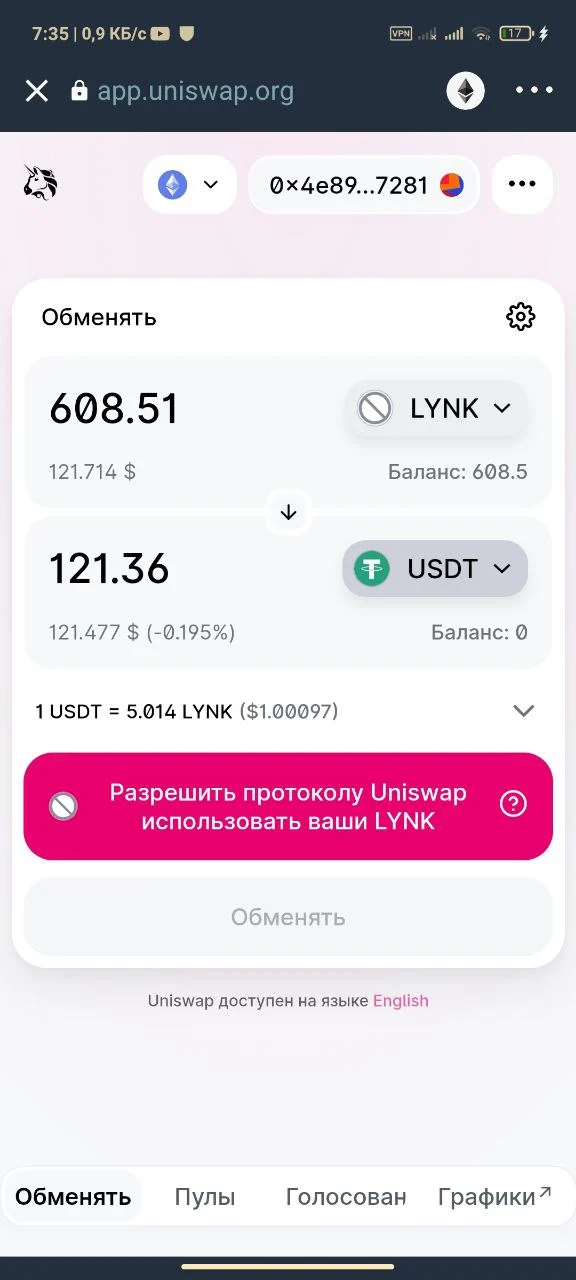Viewport: 576px width, 1280px height.
Task: Tap the Uniswap unicorn logo
Action: [x=40, y=183]
